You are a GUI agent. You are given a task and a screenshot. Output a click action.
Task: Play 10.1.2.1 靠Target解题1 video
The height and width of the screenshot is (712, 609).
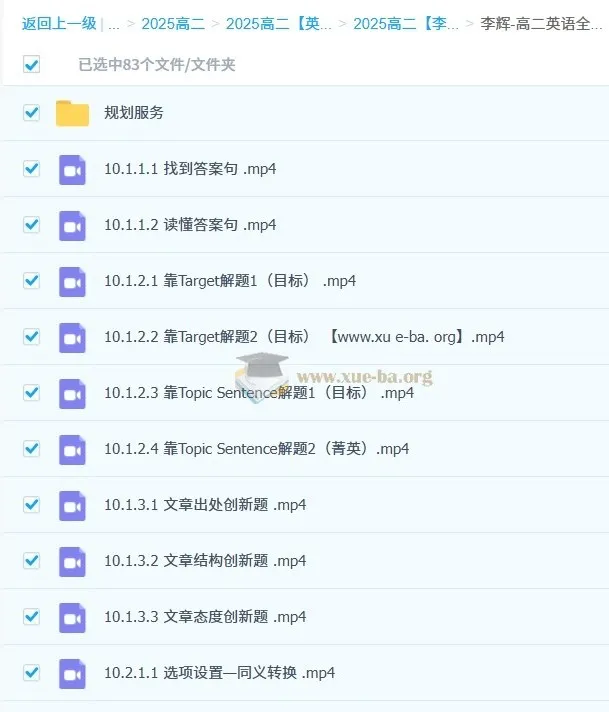point(230,281)
